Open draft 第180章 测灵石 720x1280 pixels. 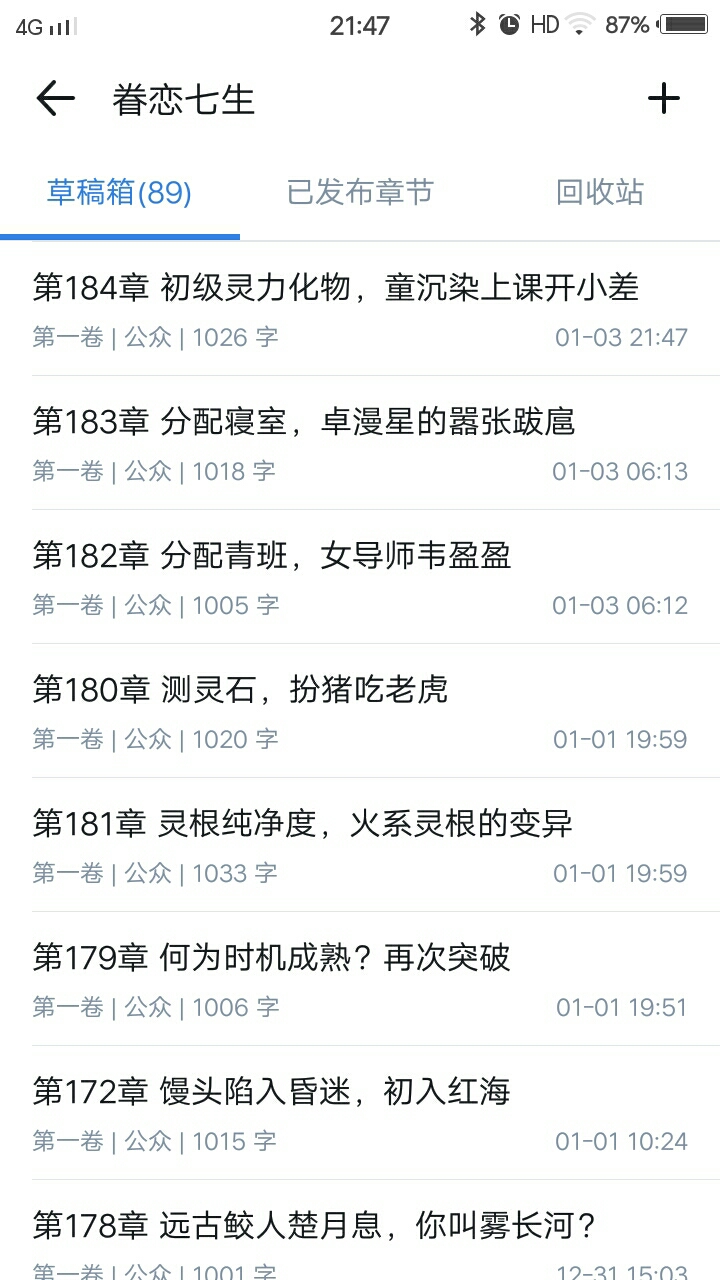[x=360, y=711]
